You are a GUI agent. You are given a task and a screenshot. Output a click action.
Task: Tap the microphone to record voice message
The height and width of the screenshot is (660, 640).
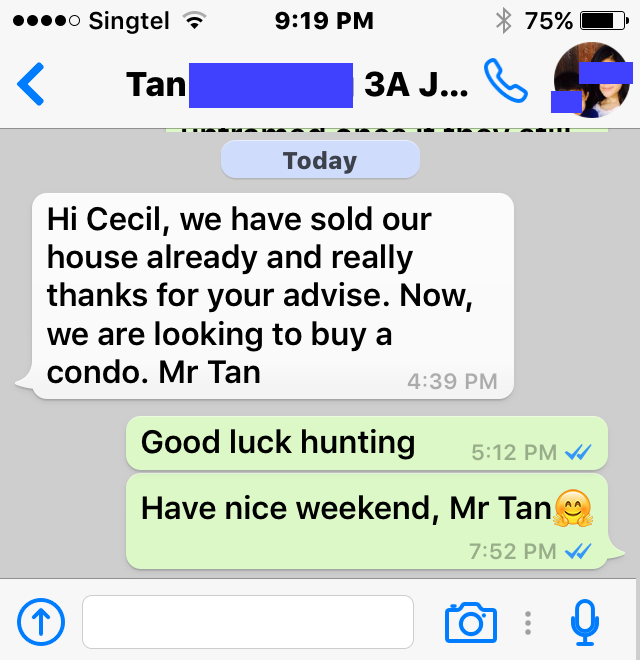tap(584, 622)
